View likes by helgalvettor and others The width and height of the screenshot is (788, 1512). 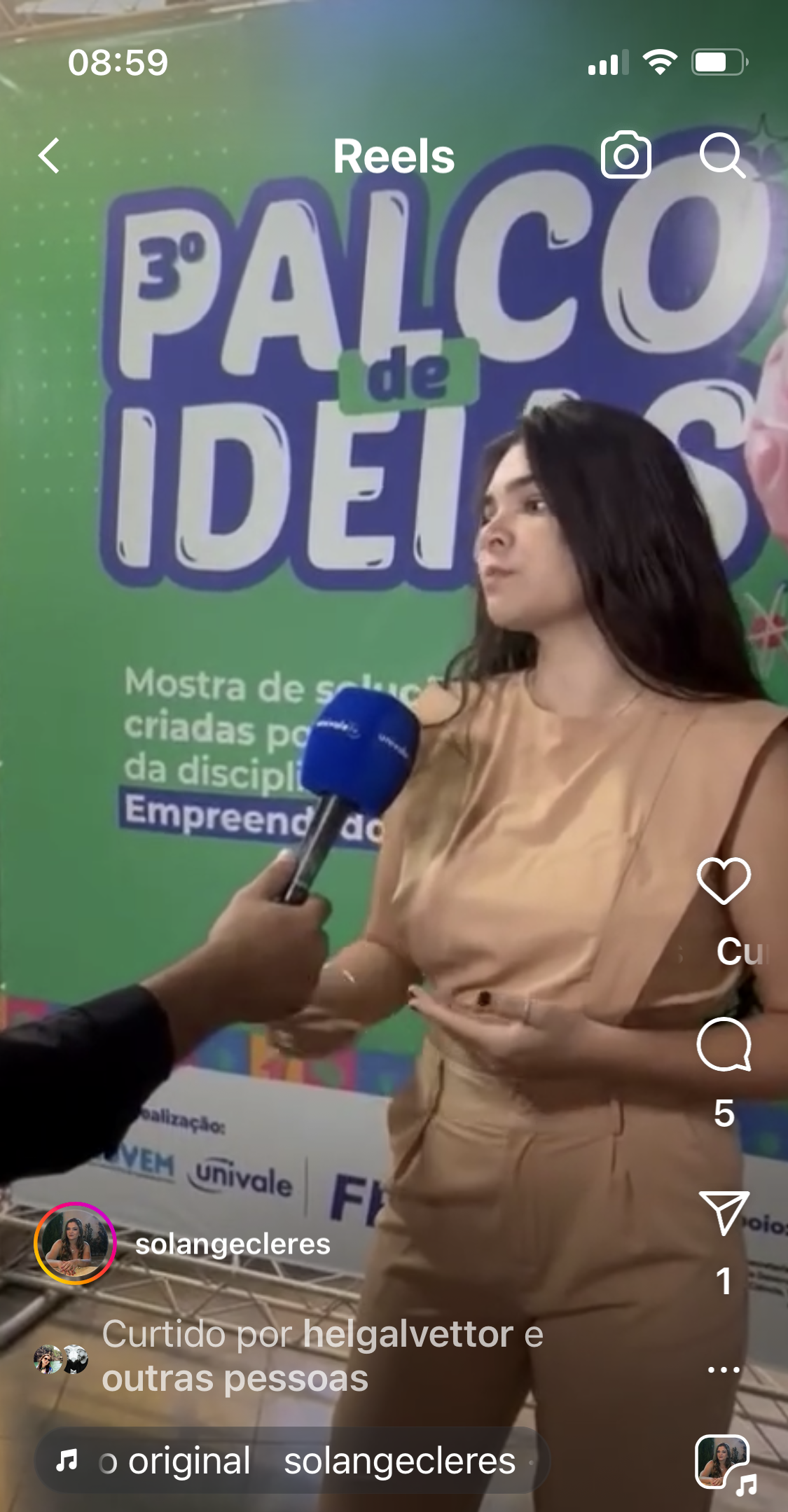click(322, 1356)
